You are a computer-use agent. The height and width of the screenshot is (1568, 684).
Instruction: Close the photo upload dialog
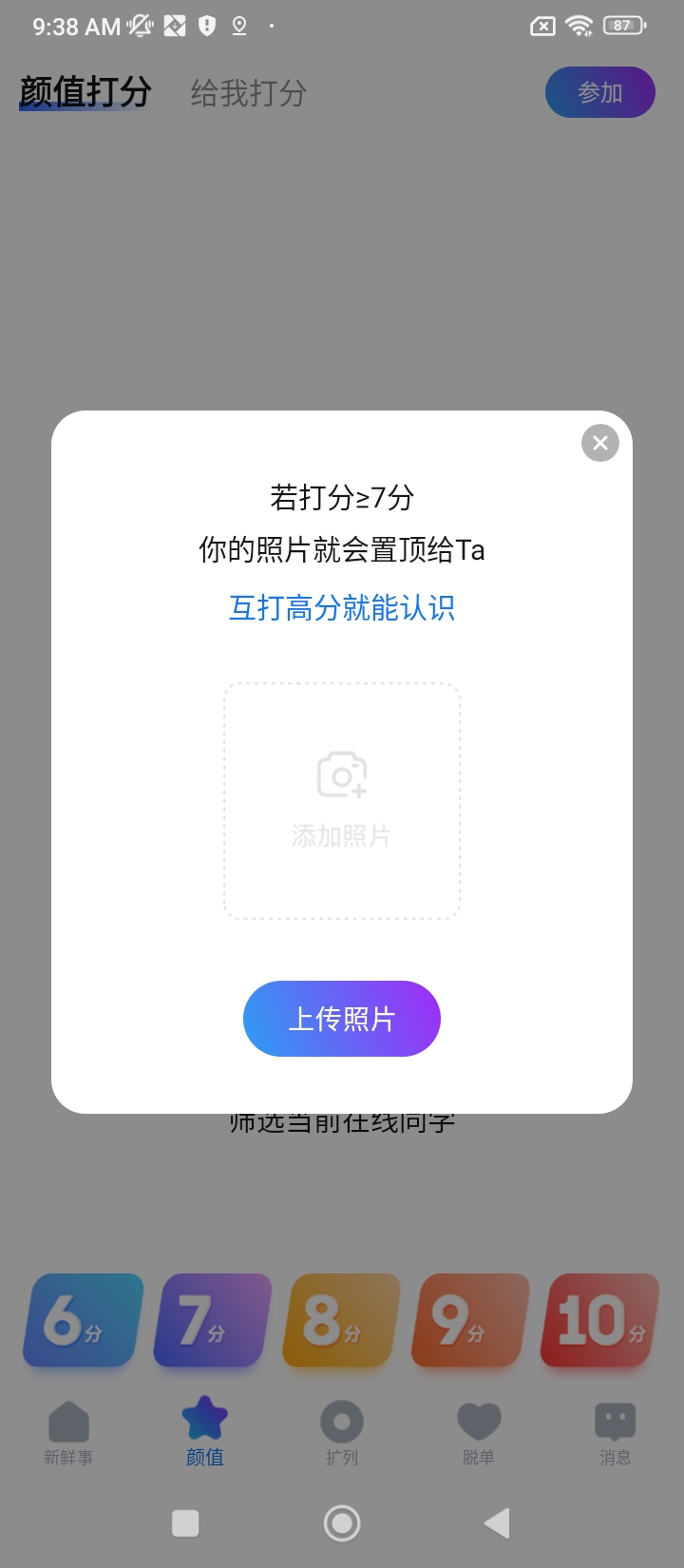click(599, 443)
